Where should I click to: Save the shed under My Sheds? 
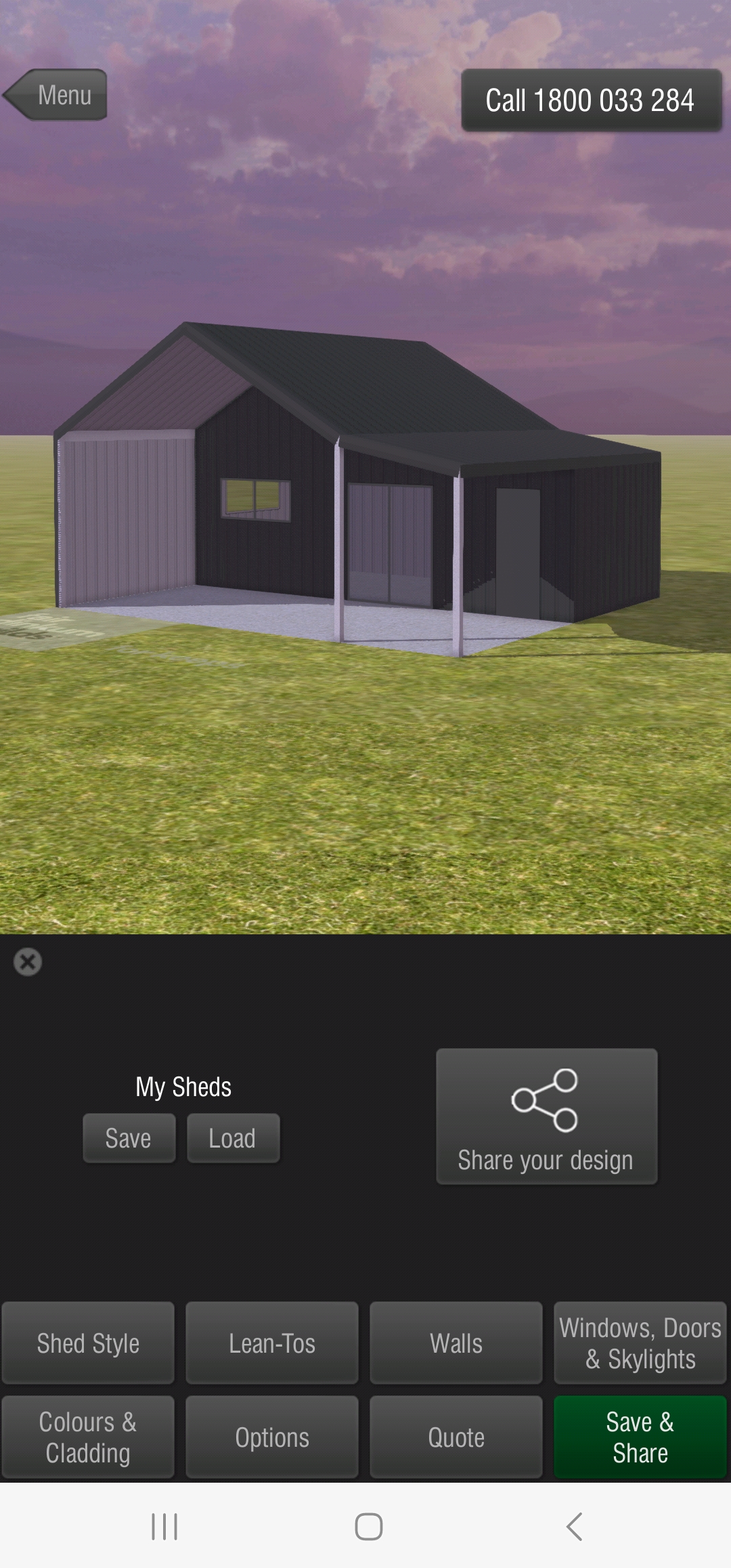(129, 1138)
